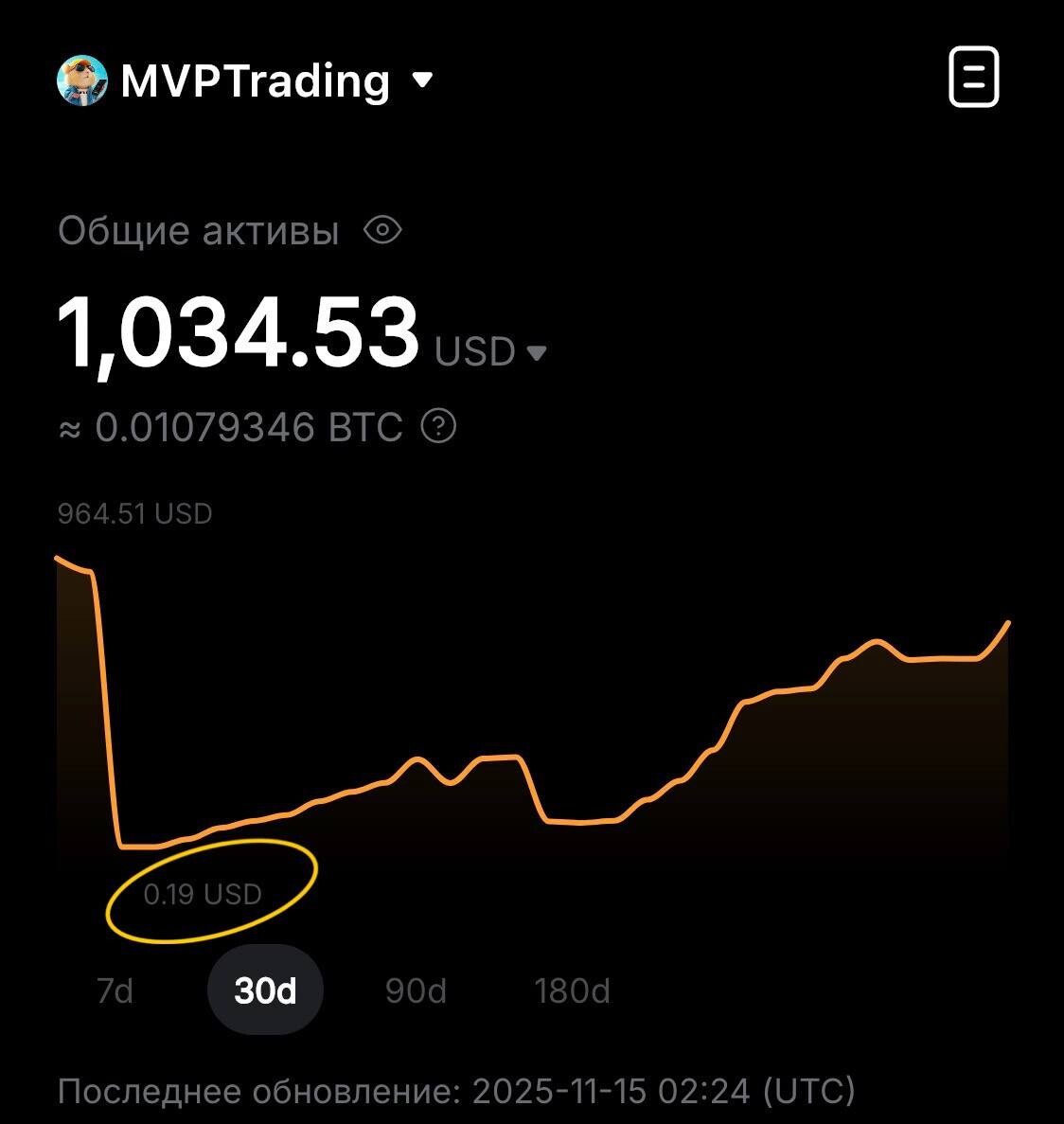Show the 90d asset chart
Image resolution: width=1064 pixels, height=1124 pixels.
[416, 990]
